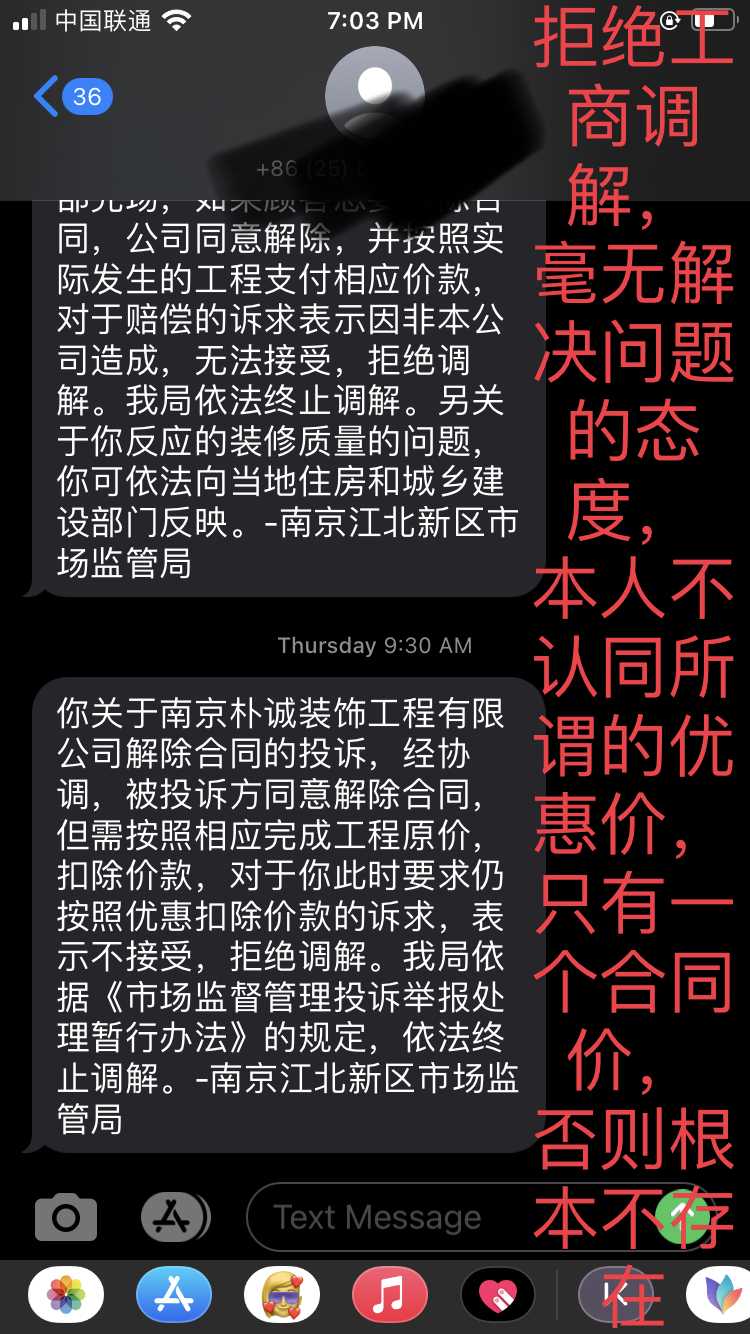The height and width of the screenshot is (1334, 750).
Task: Open the camera to attach a photo
Action: pos(66,1217)
